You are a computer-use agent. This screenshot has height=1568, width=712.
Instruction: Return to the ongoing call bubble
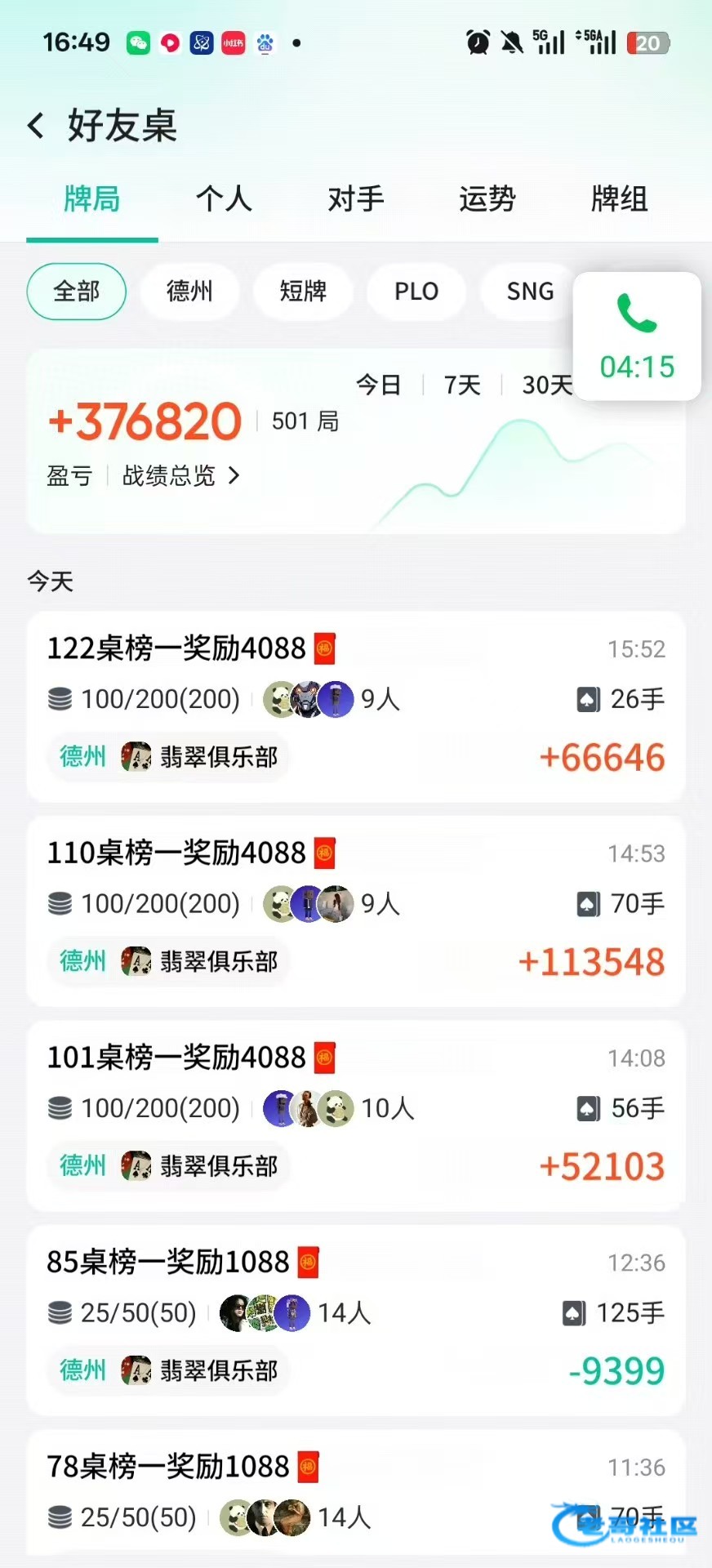click(637, 336)
